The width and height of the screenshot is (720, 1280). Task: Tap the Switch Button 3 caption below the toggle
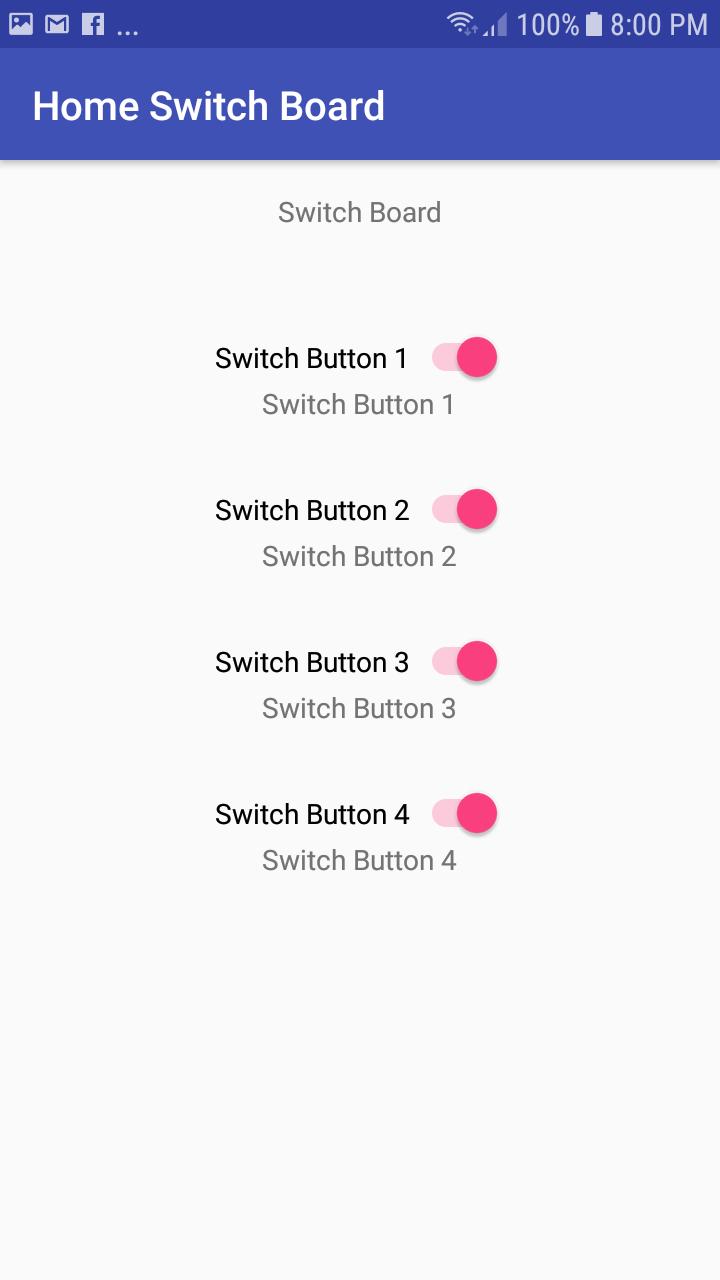359,708
